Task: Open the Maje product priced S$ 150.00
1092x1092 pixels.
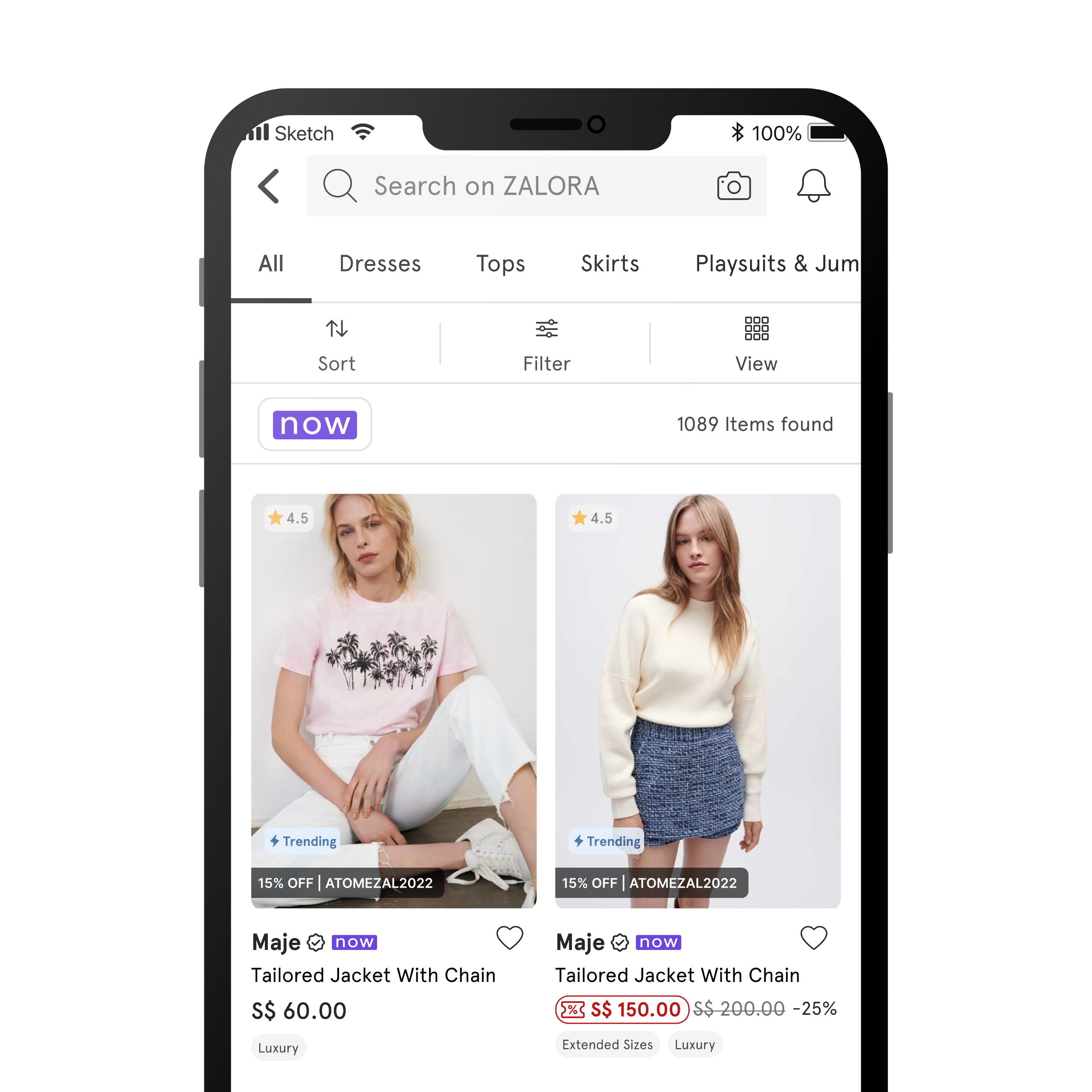Action: (697, 701)
